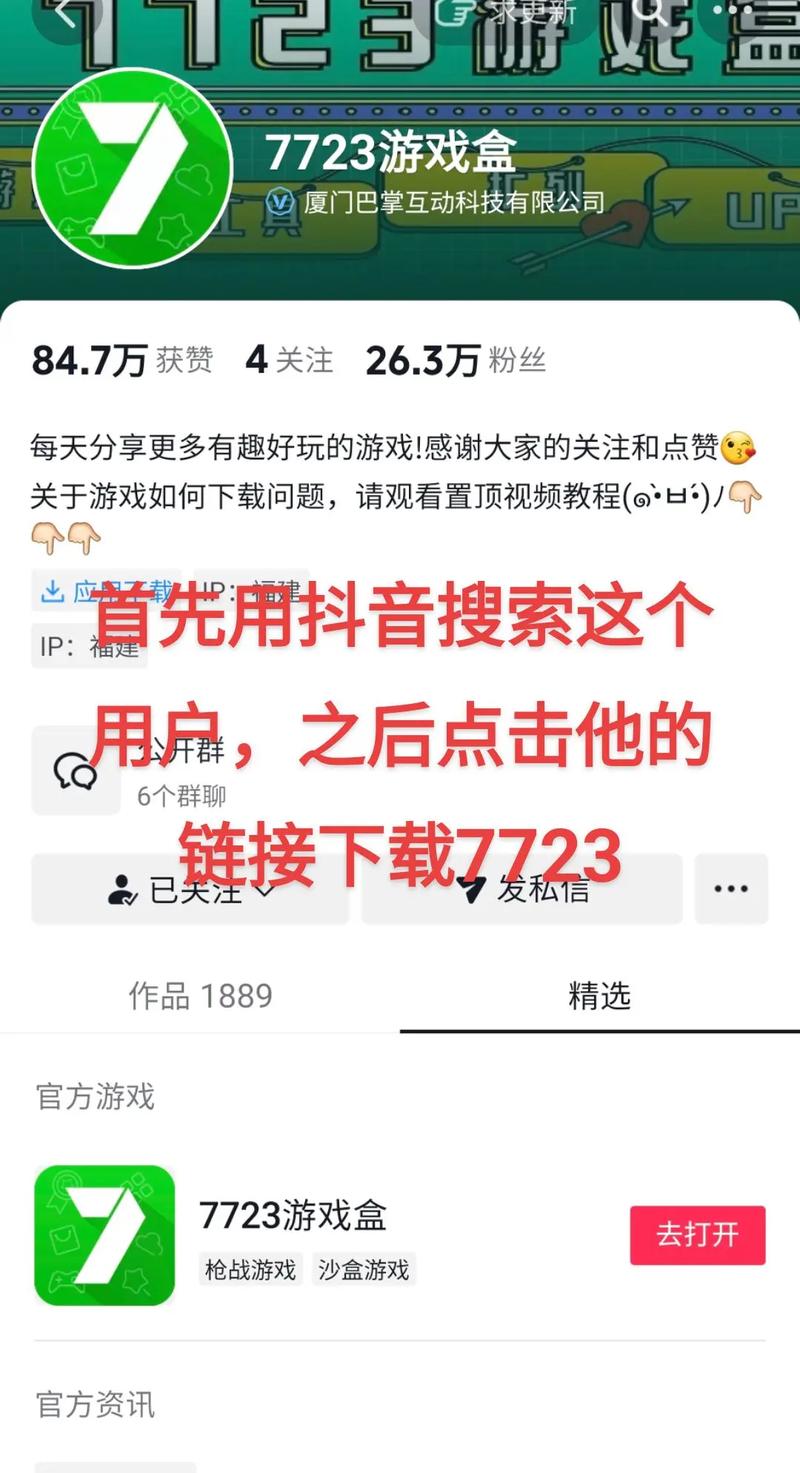Image resolution: width=800 pixels, height=1473 pixels.
Task: Open search with the magnifier icon
Action: 652,13
